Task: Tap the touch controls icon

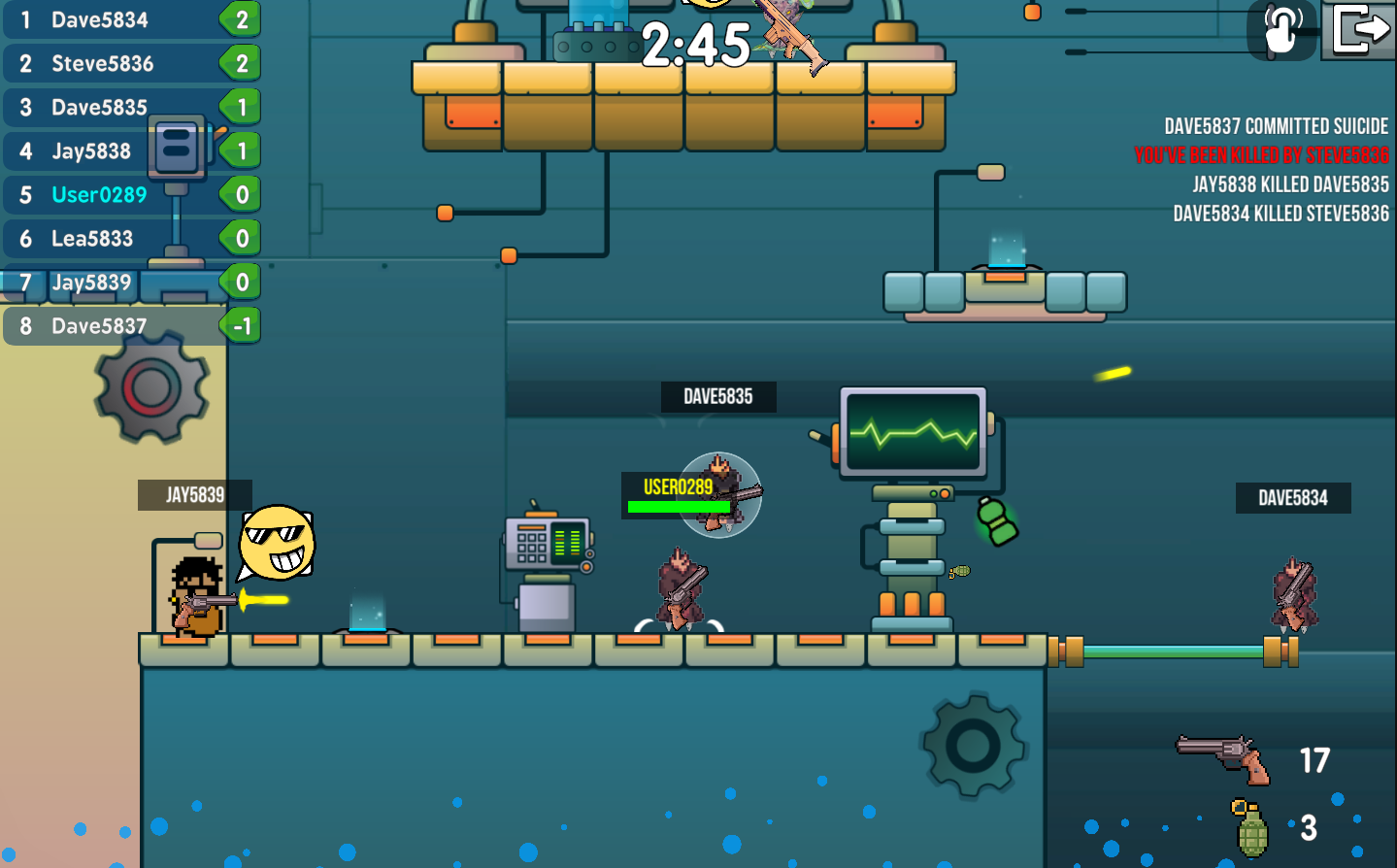Action: coord(1281,29)
